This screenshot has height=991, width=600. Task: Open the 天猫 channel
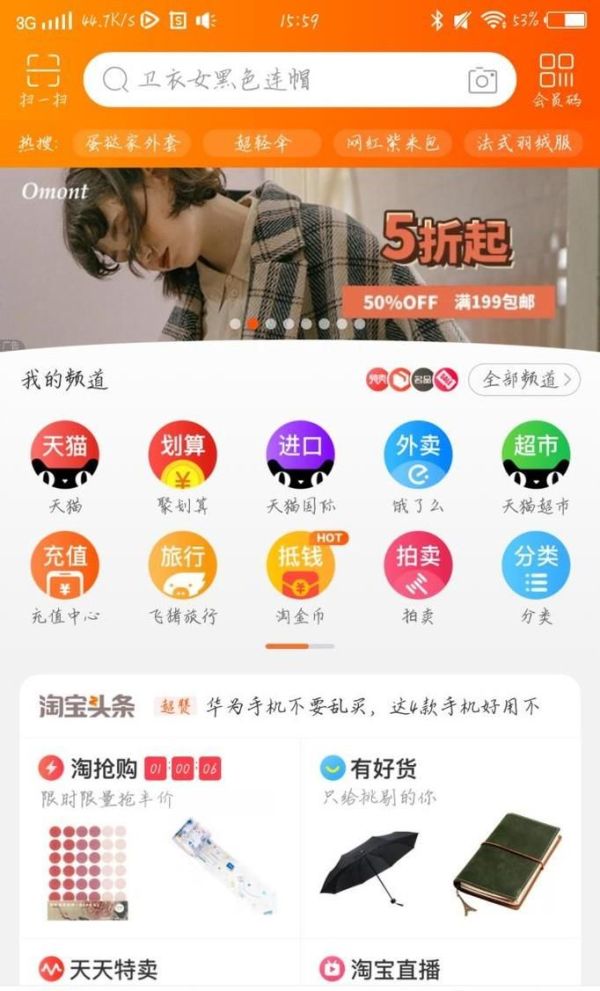(x=65, y=466)
